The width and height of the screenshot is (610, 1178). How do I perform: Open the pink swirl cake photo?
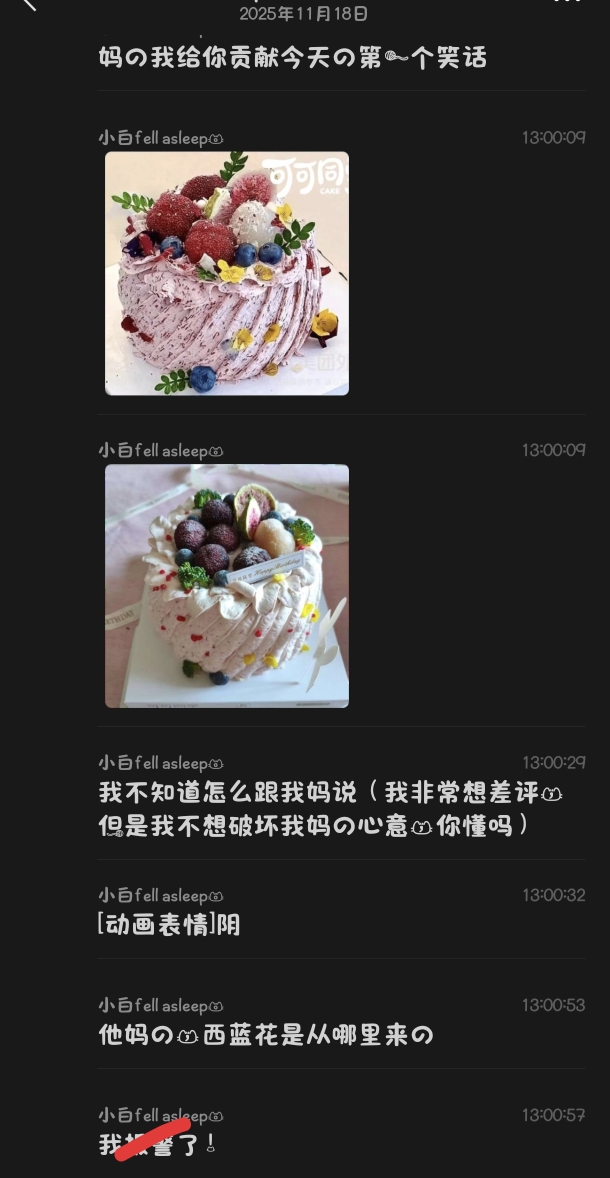tap(227, 273)
